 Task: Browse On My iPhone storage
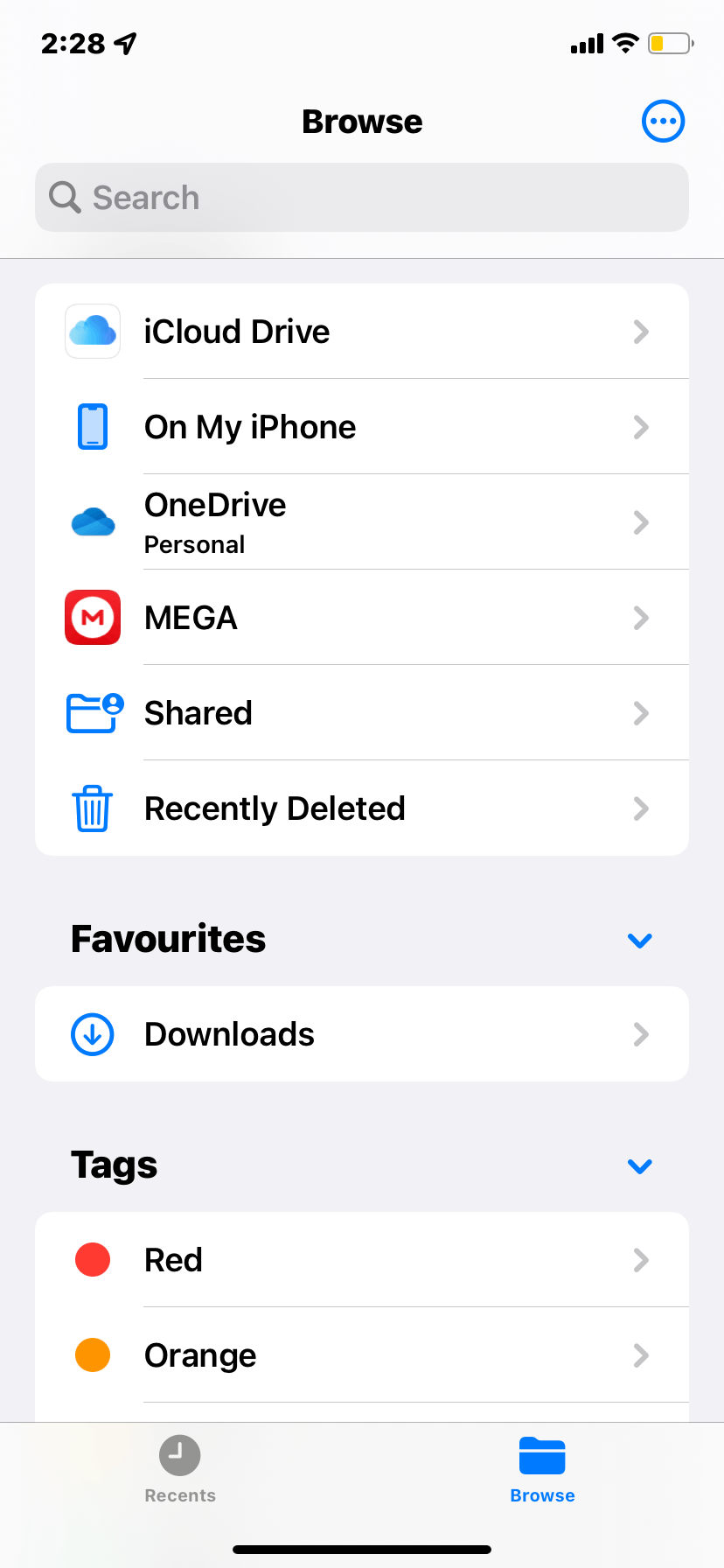point(362,427)
